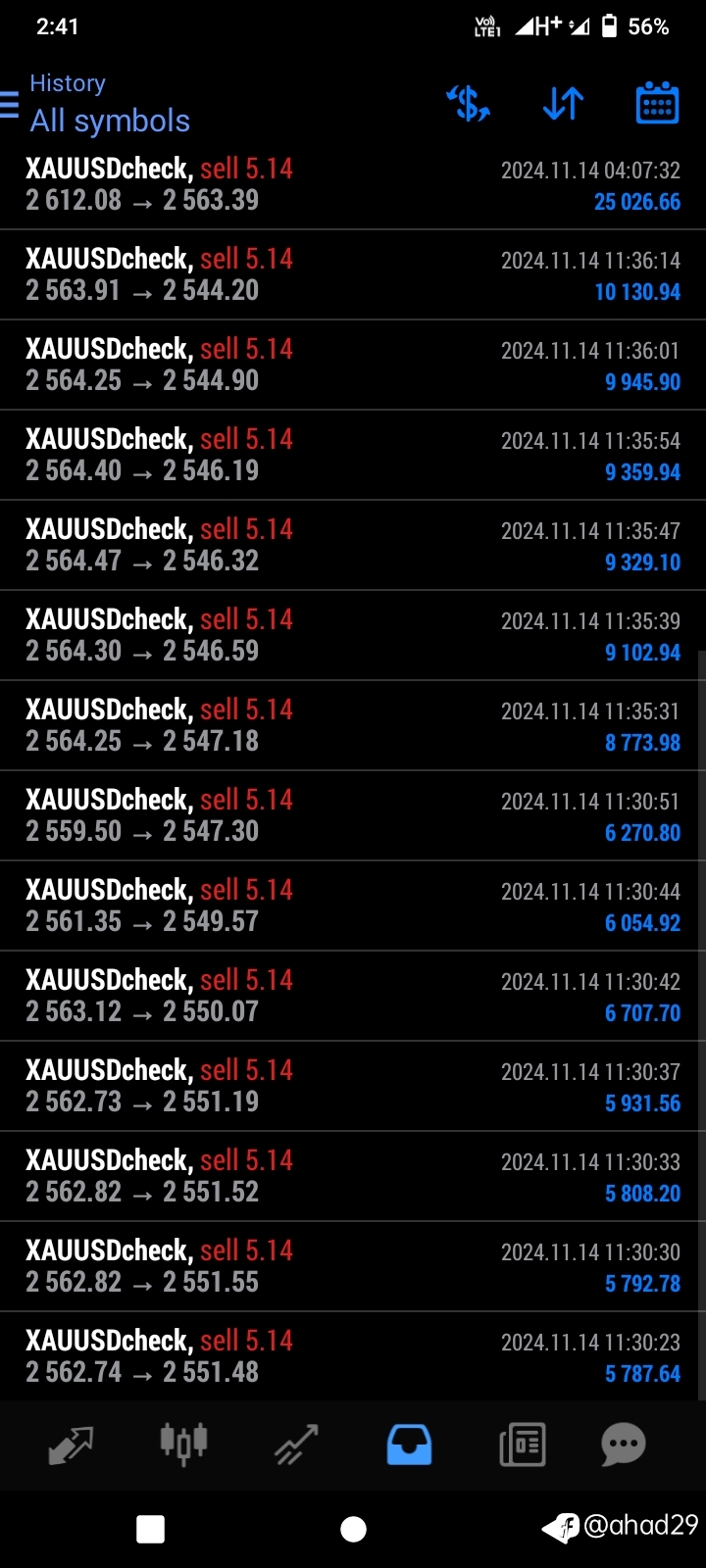Open the News tab
The width and height of the screenshot is (706, 1568).
(x=522, y=1445)
